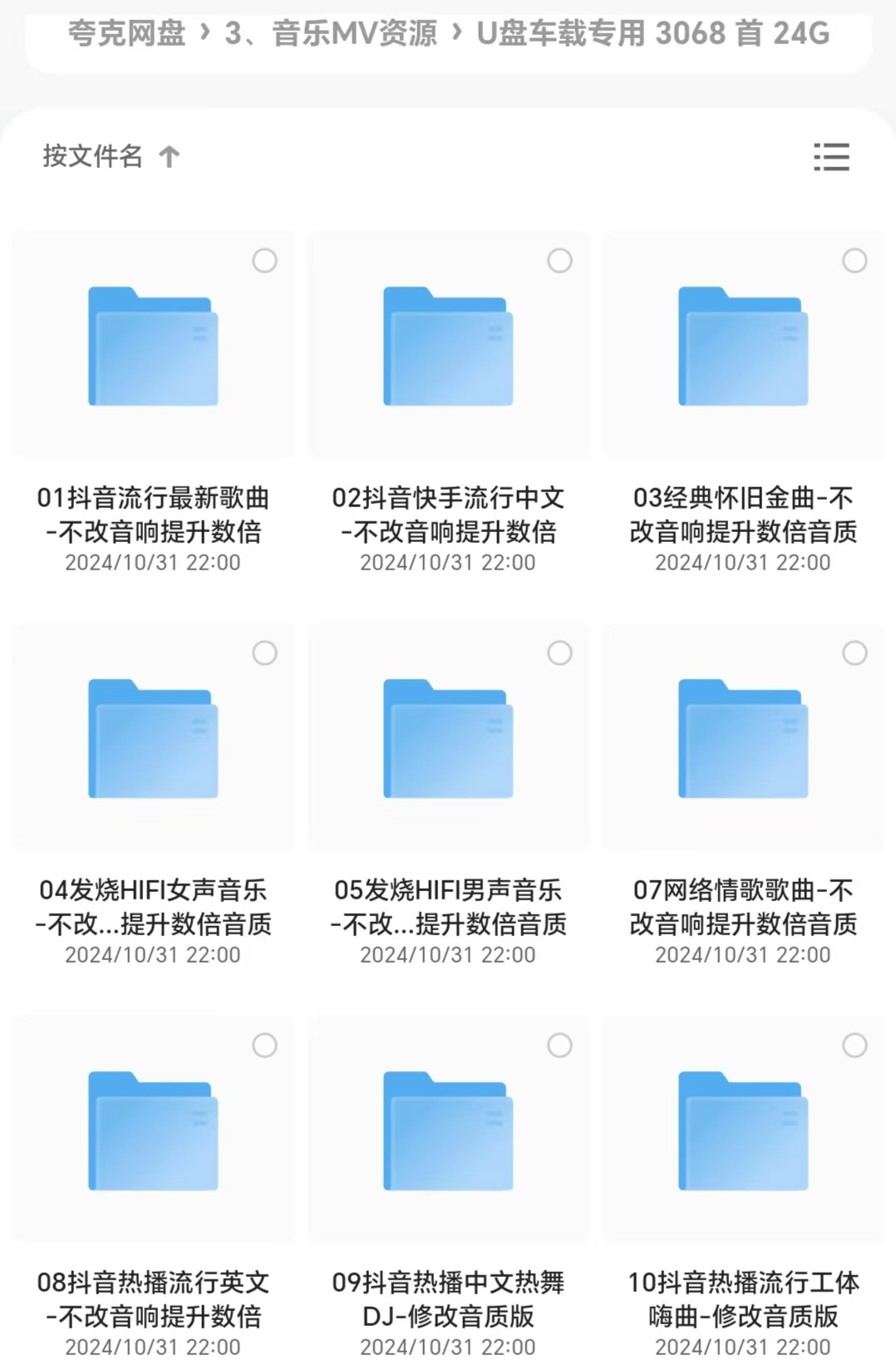Viewport: 896px width, 1360px height.
Task: Tick the circle on 03经典怀旧金曲
Action: [854, 261]
